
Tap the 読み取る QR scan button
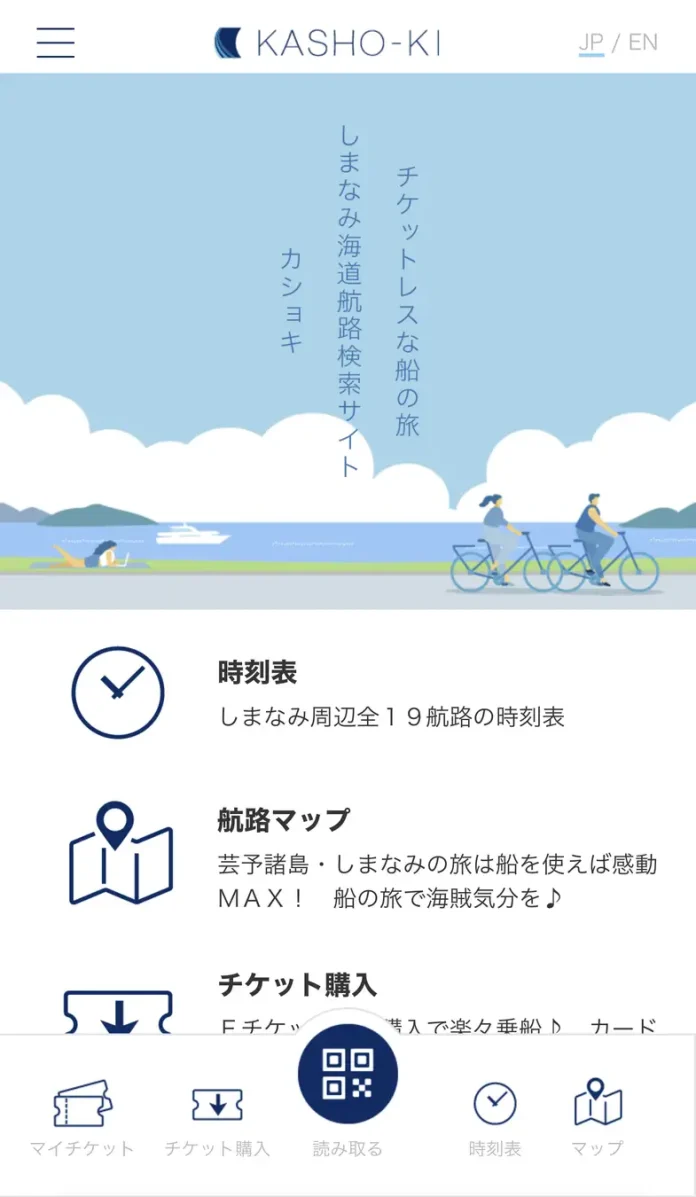(x=348, y=1075)
